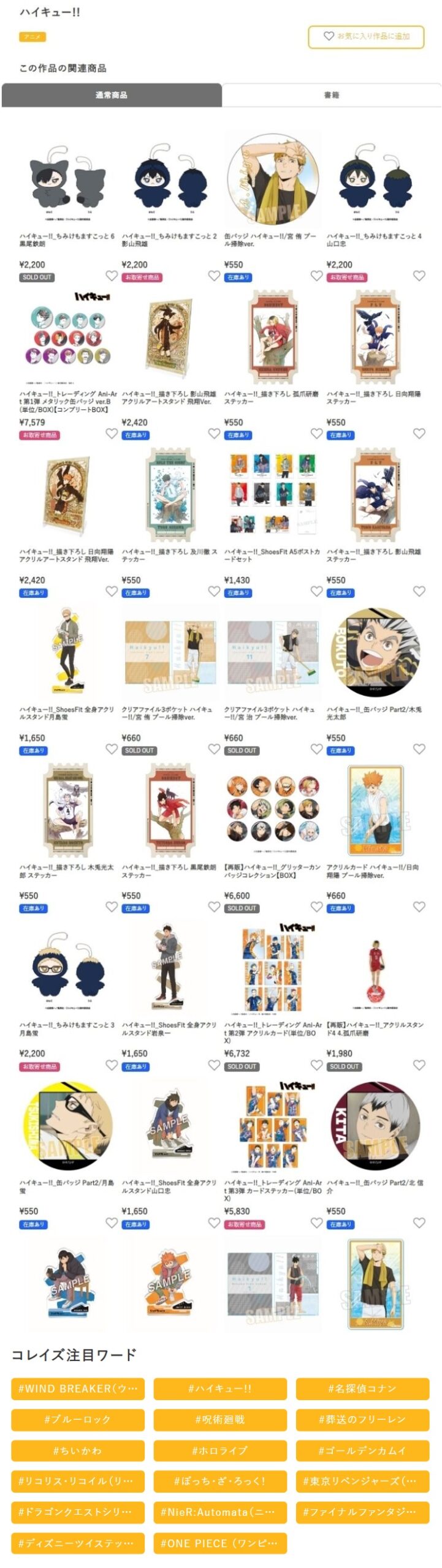Open 缶バッジ Part2/木兎光太郎 product
This screenshot has height=1568, width=442.
[375, 654]
